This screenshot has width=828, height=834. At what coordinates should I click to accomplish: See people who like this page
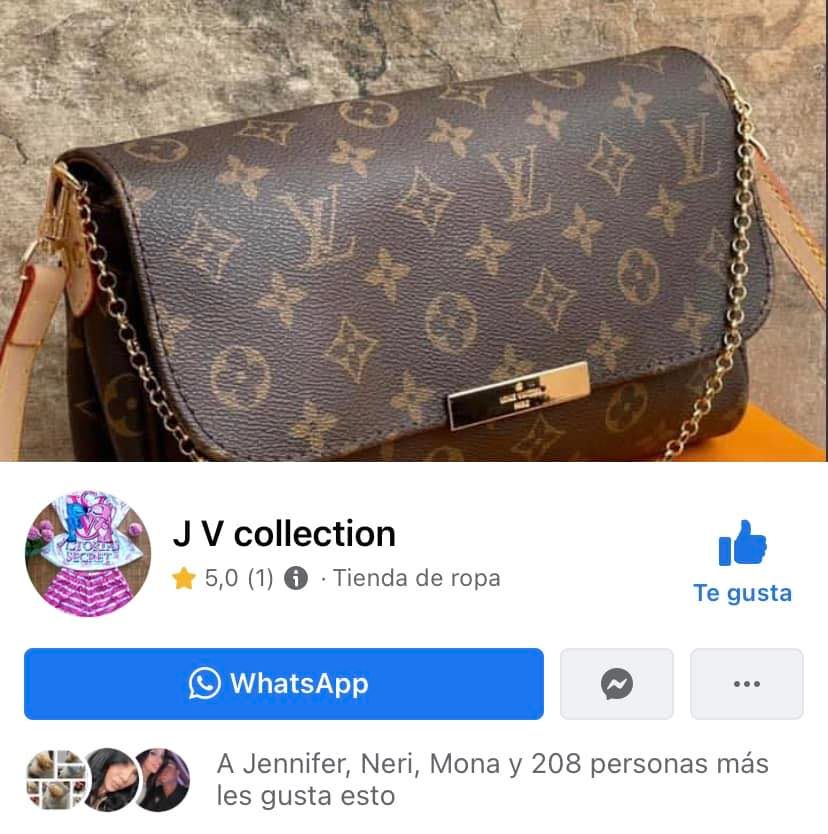(x=492, y=780)
